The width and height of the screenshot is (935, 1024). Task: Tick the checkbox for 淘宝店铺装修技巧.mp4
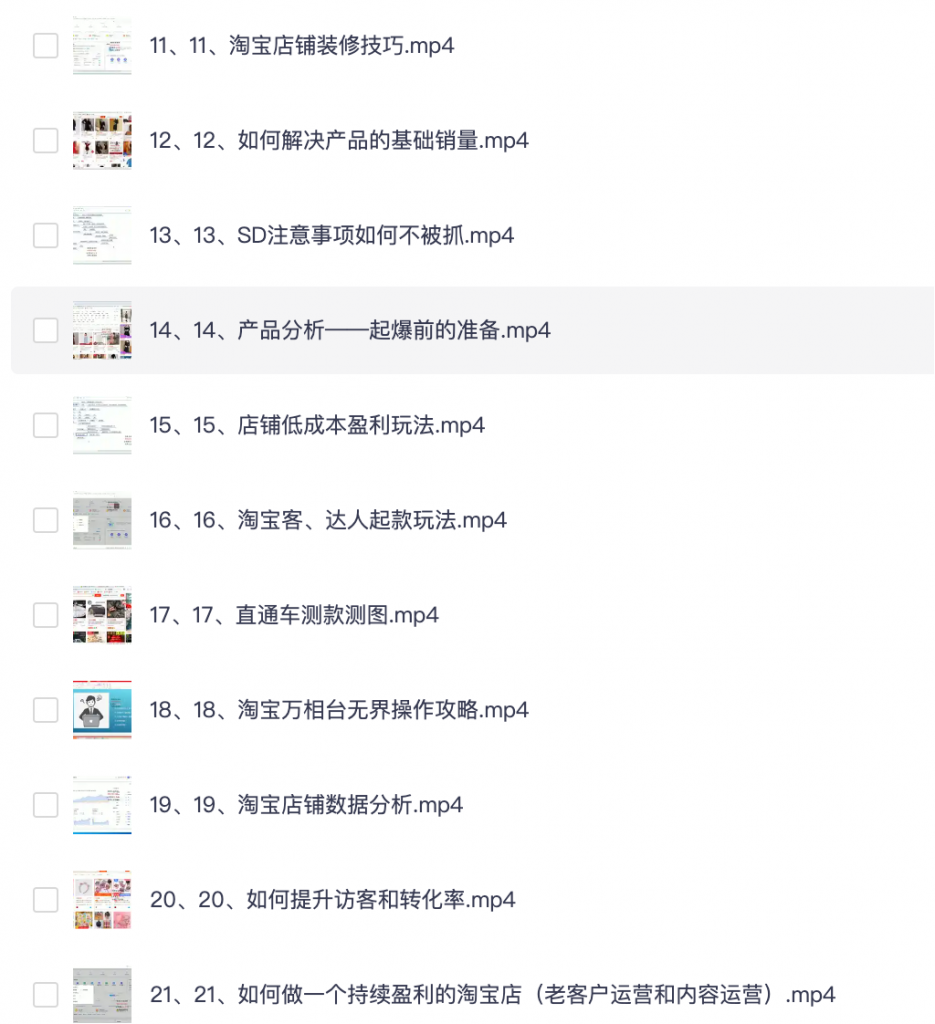pyautogui.click(x=46, y=46)
